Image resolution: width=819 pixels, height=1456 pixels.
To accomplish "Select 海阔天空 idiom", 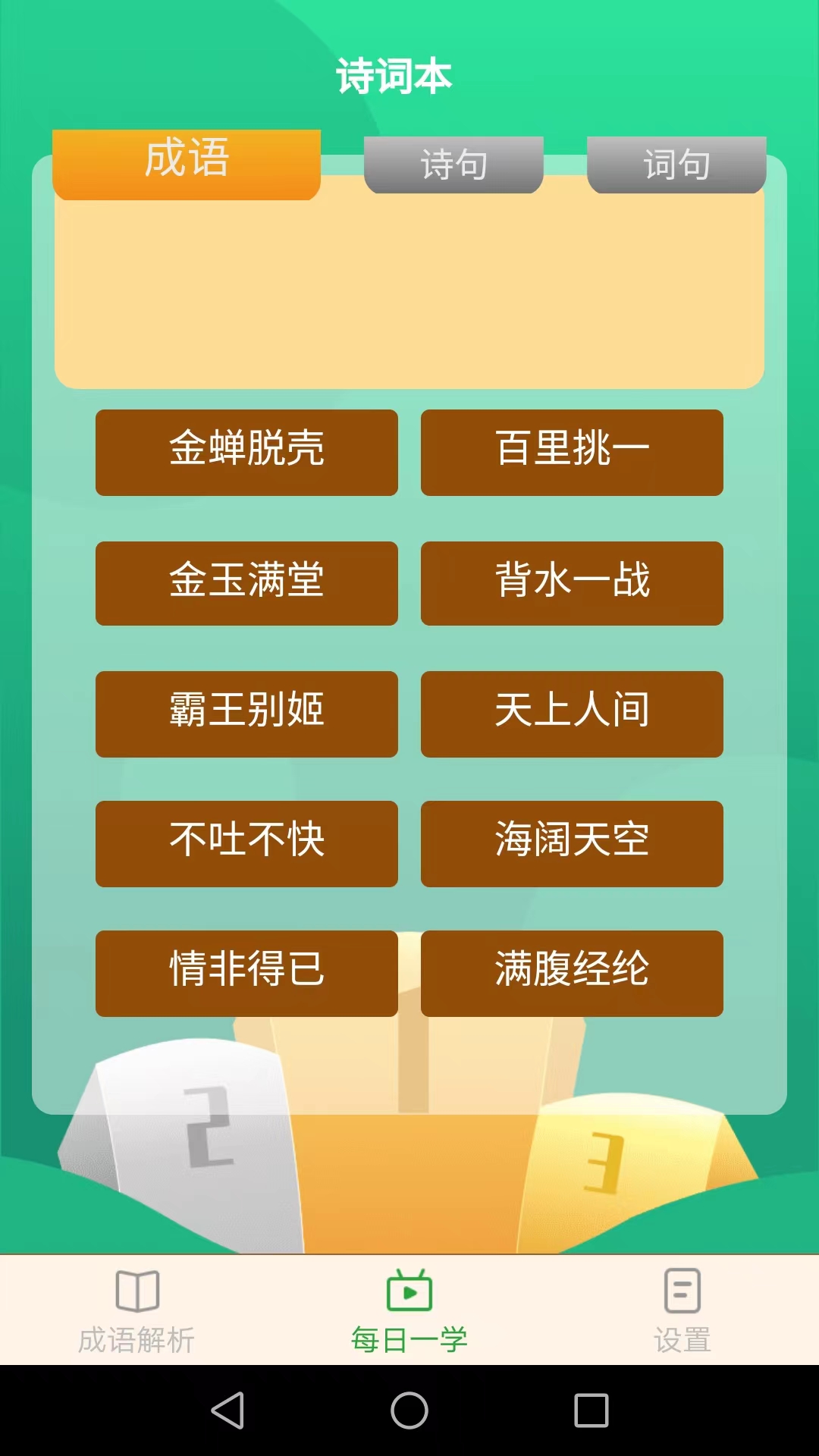I will pyautogui.click(x=572, y=844).
